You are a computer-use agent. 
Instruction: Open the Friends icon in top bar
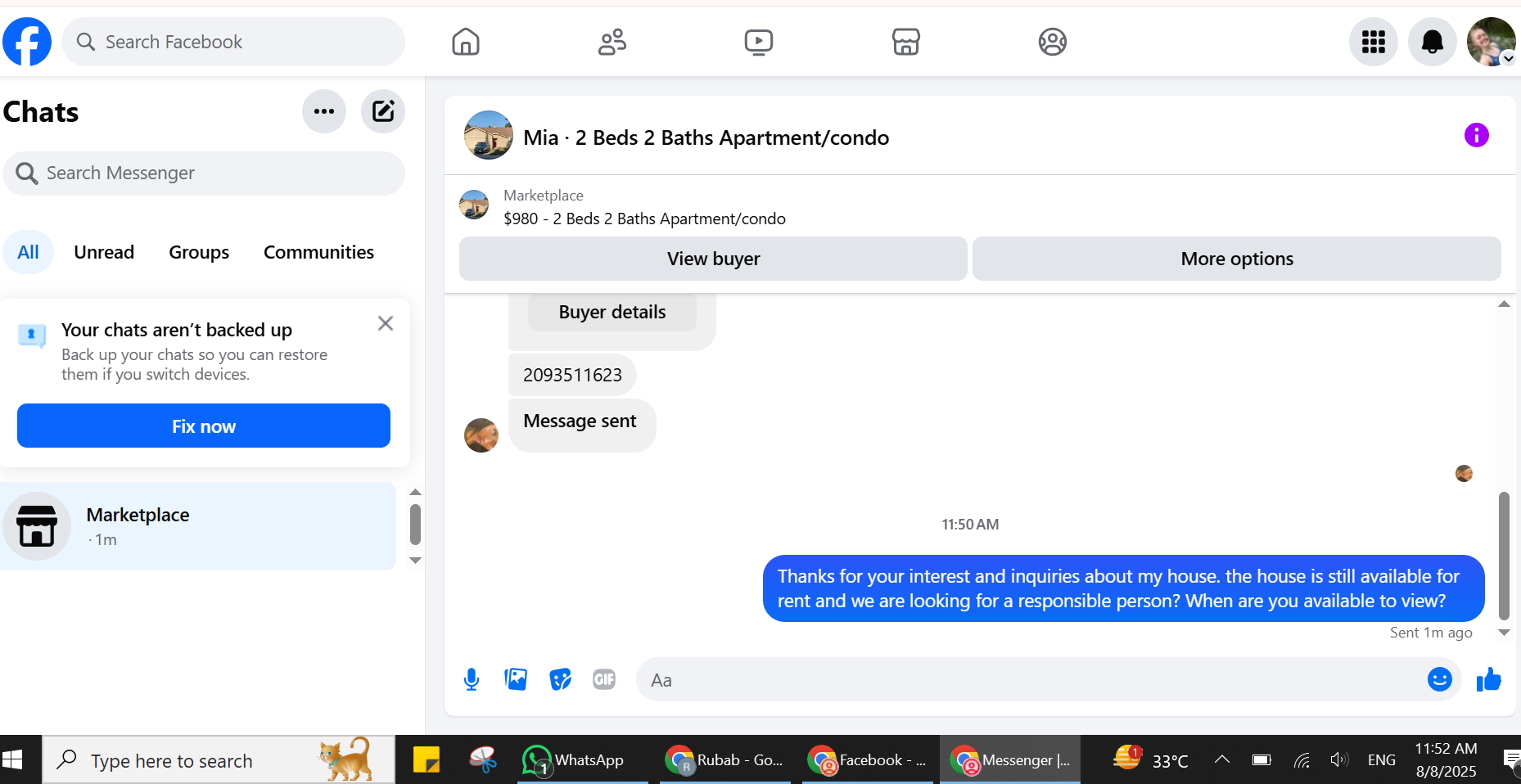[612, 42]
